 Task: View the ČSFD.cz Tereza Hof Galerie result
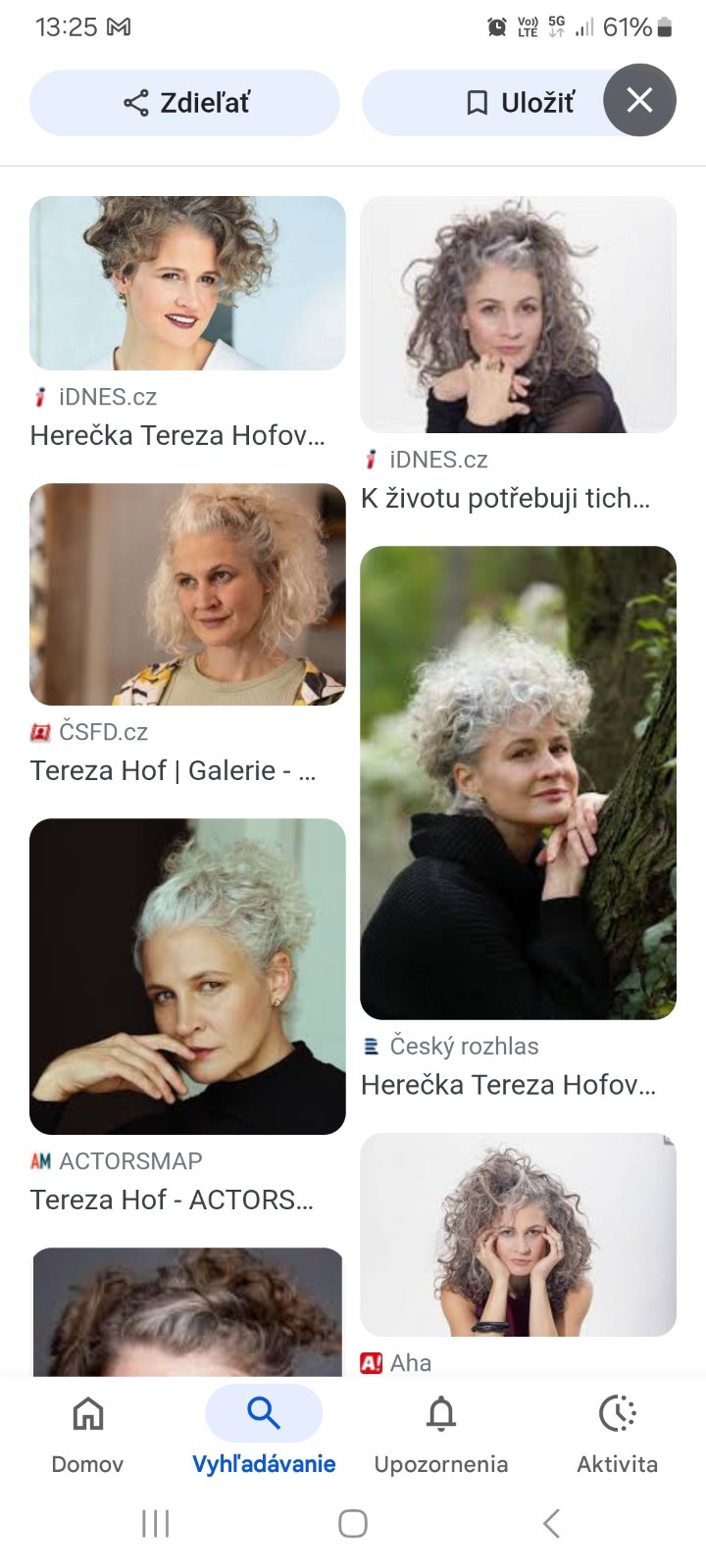click(187, 595)
